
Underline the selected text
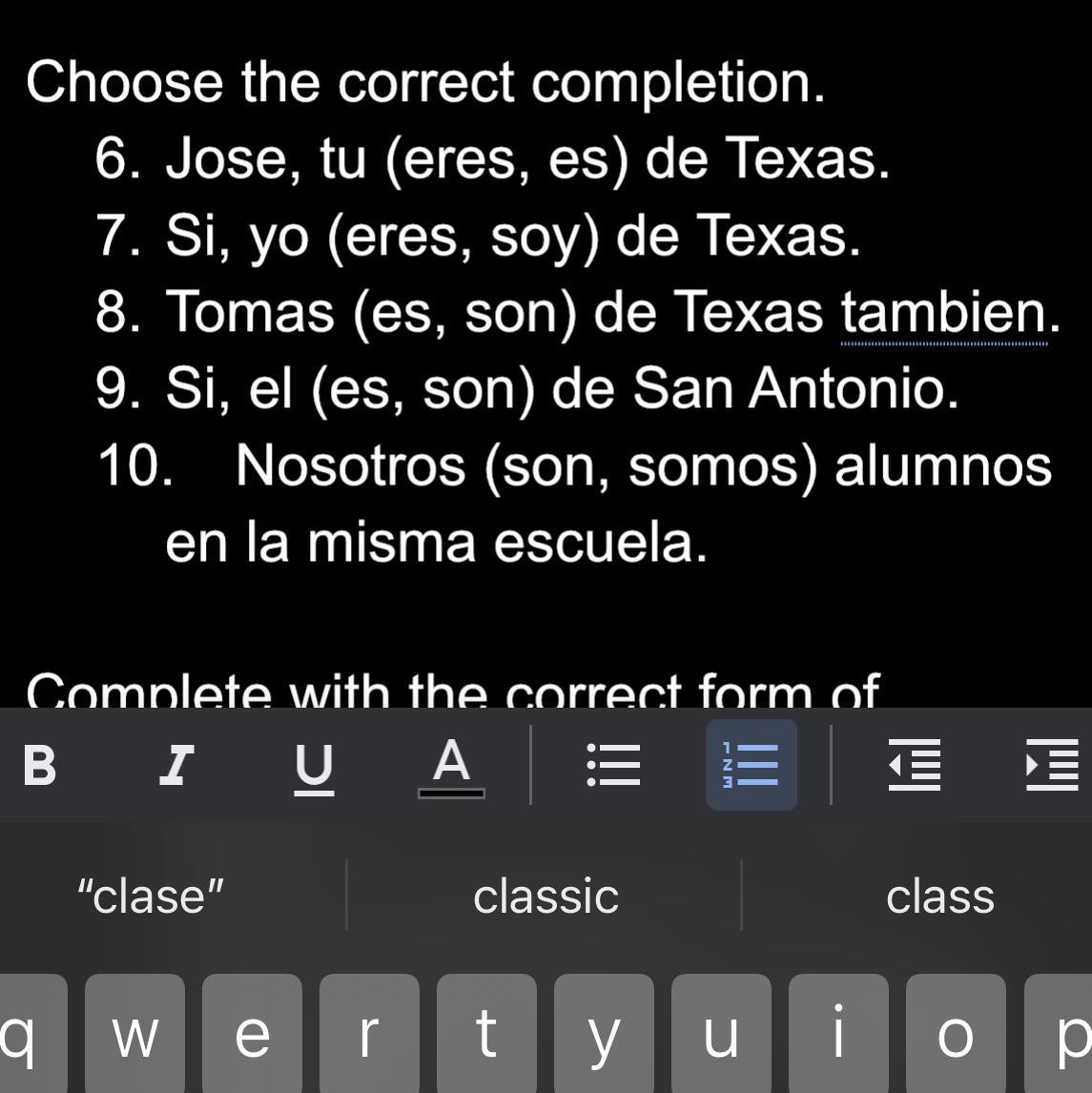tap(314, 765)
